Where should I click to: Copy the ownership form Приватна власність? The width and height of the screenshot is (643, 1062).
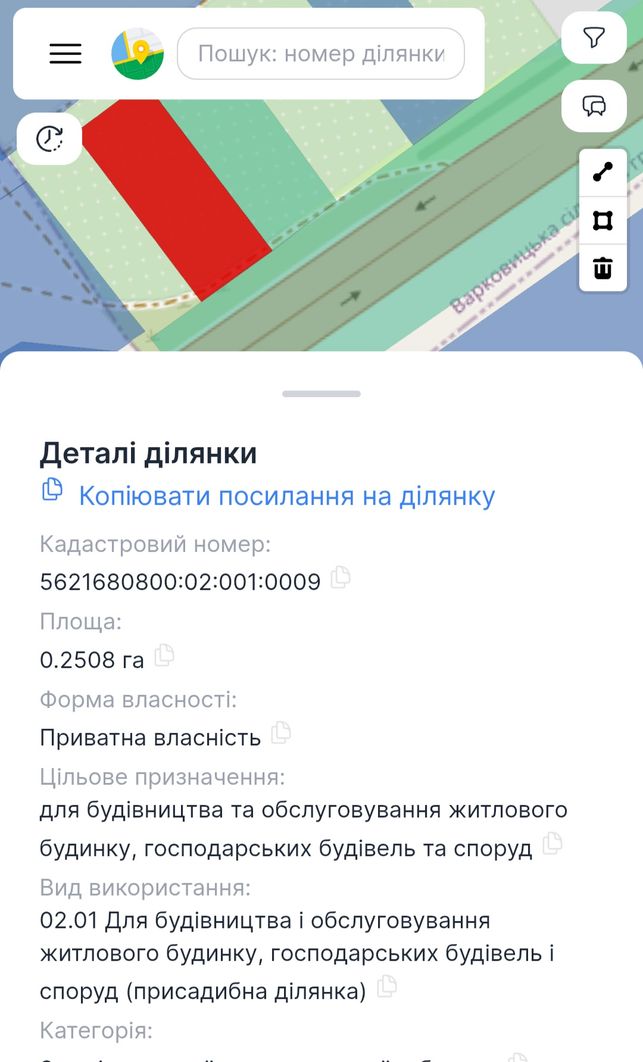point(281,733)
